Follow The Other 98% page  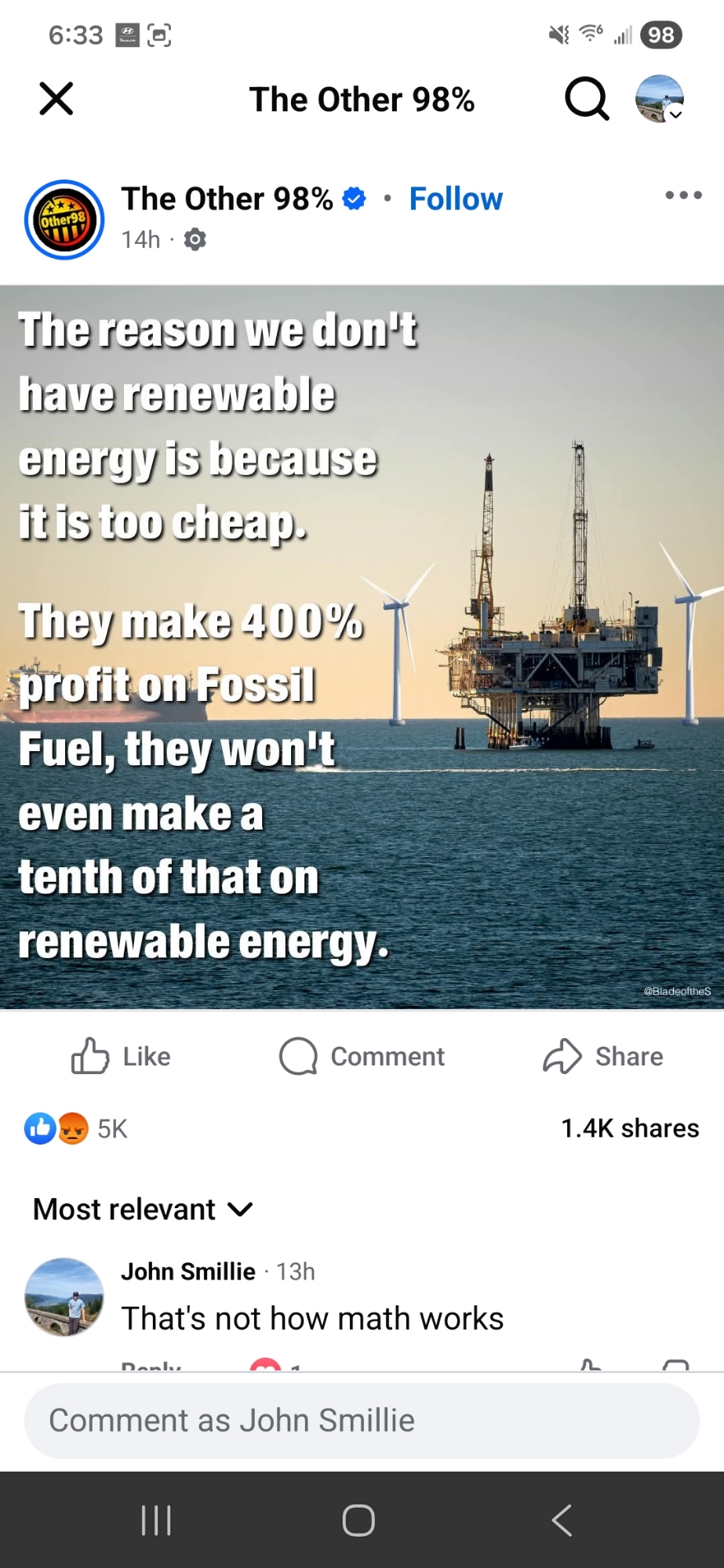[x=456, y=199]
